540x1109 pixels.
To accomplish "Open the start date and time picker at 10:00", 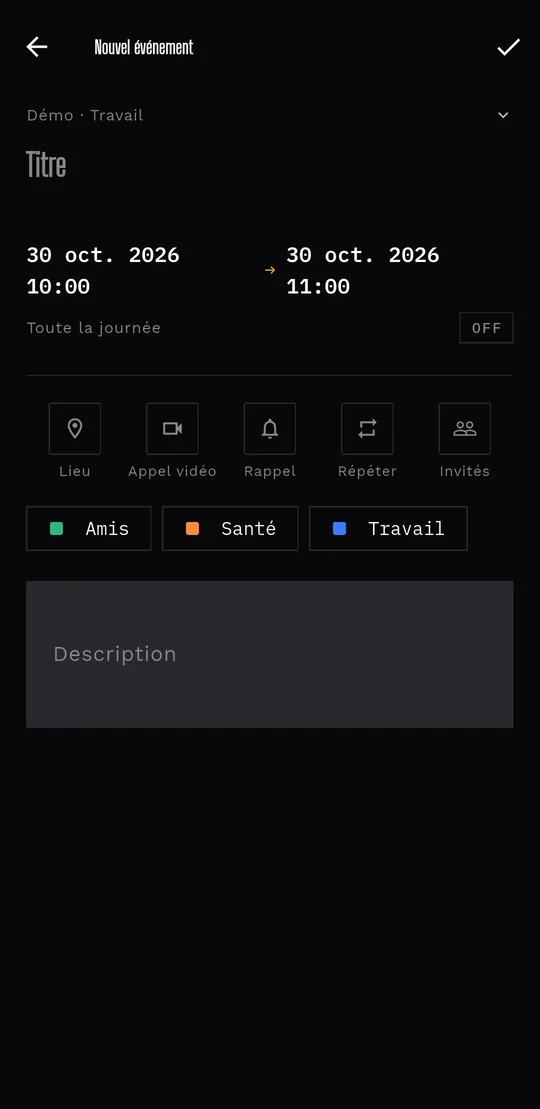I will coord(103,270).
